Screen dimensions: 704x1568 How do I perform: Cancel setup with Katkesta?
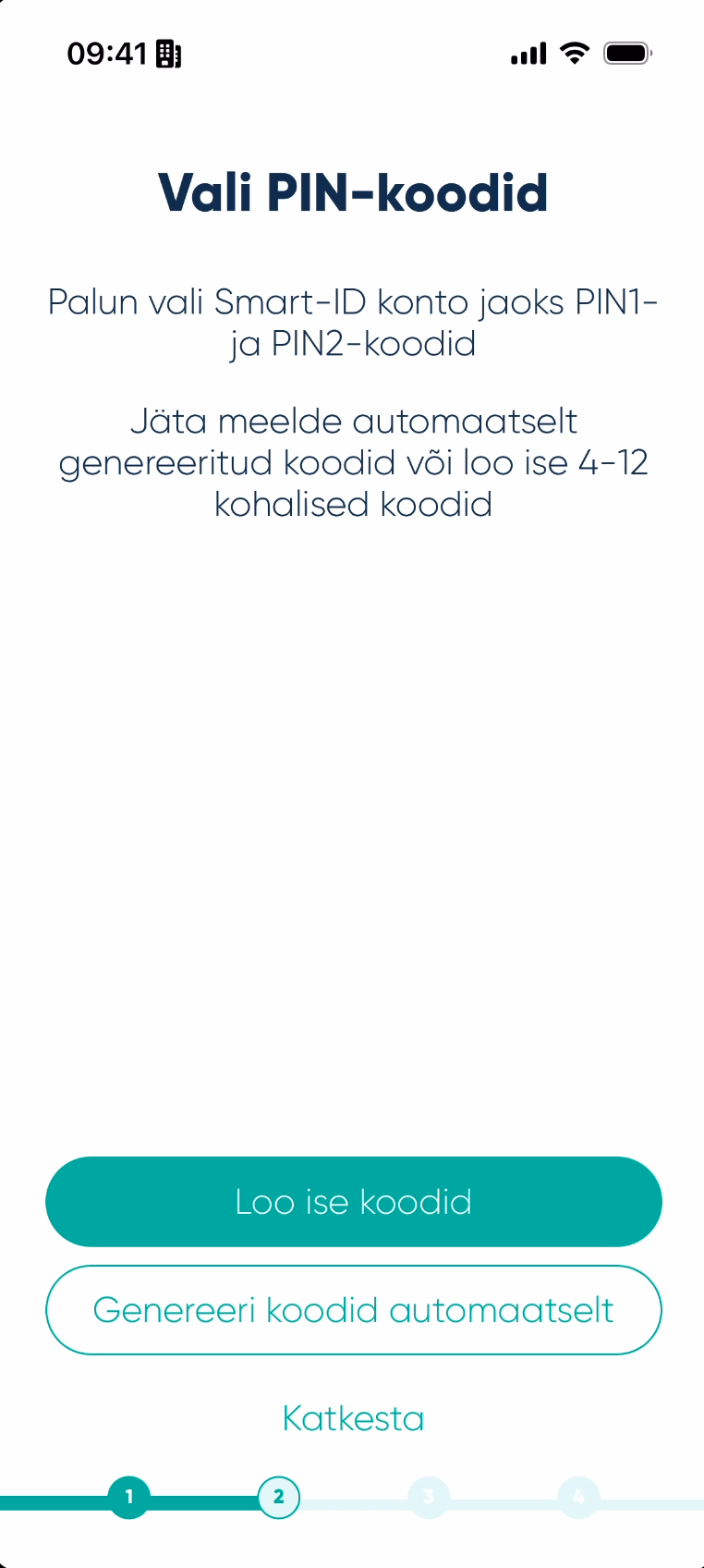point(353,1417)
